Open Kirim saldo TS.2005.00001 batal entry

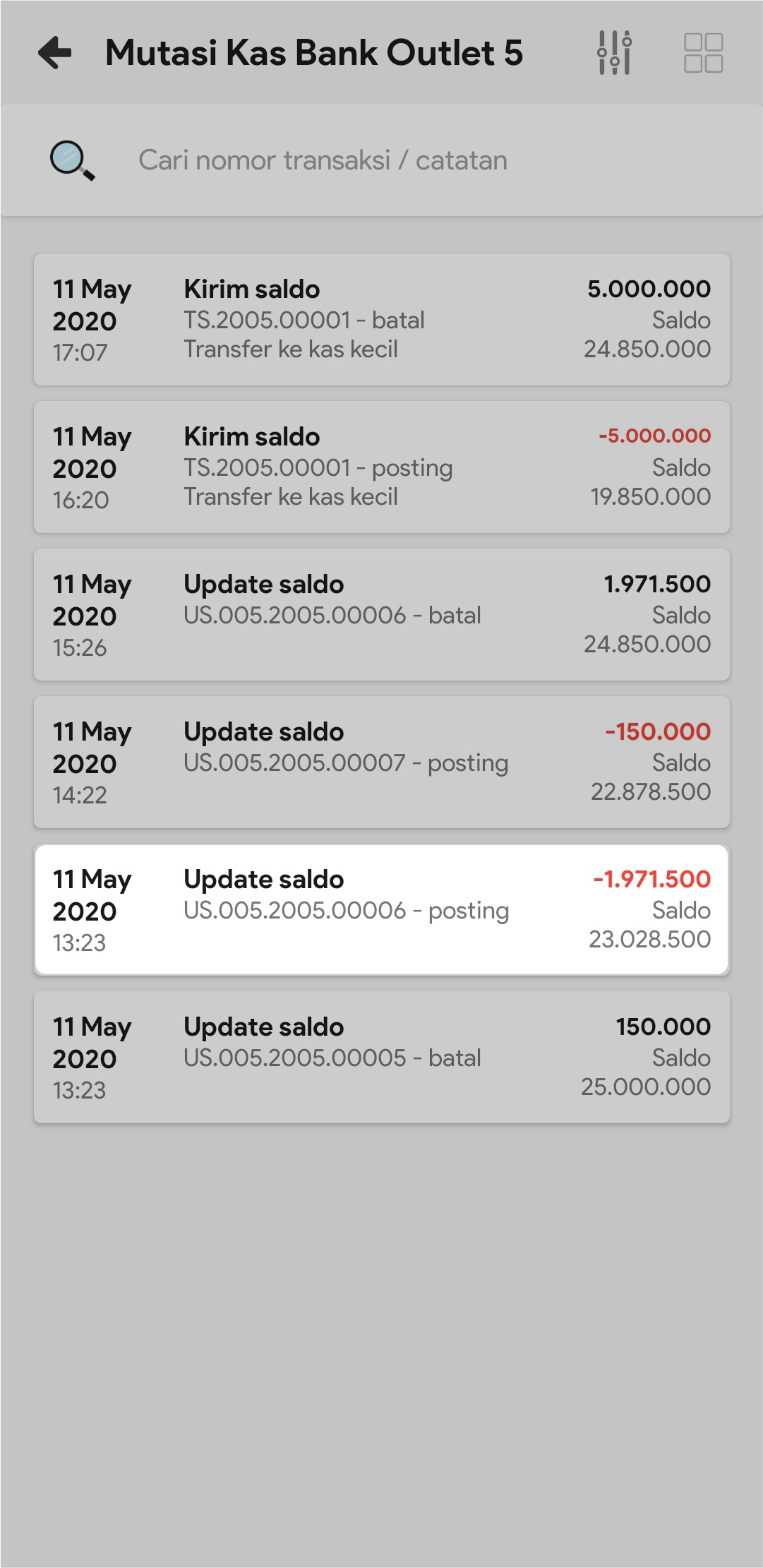click(x=381, y=319)
